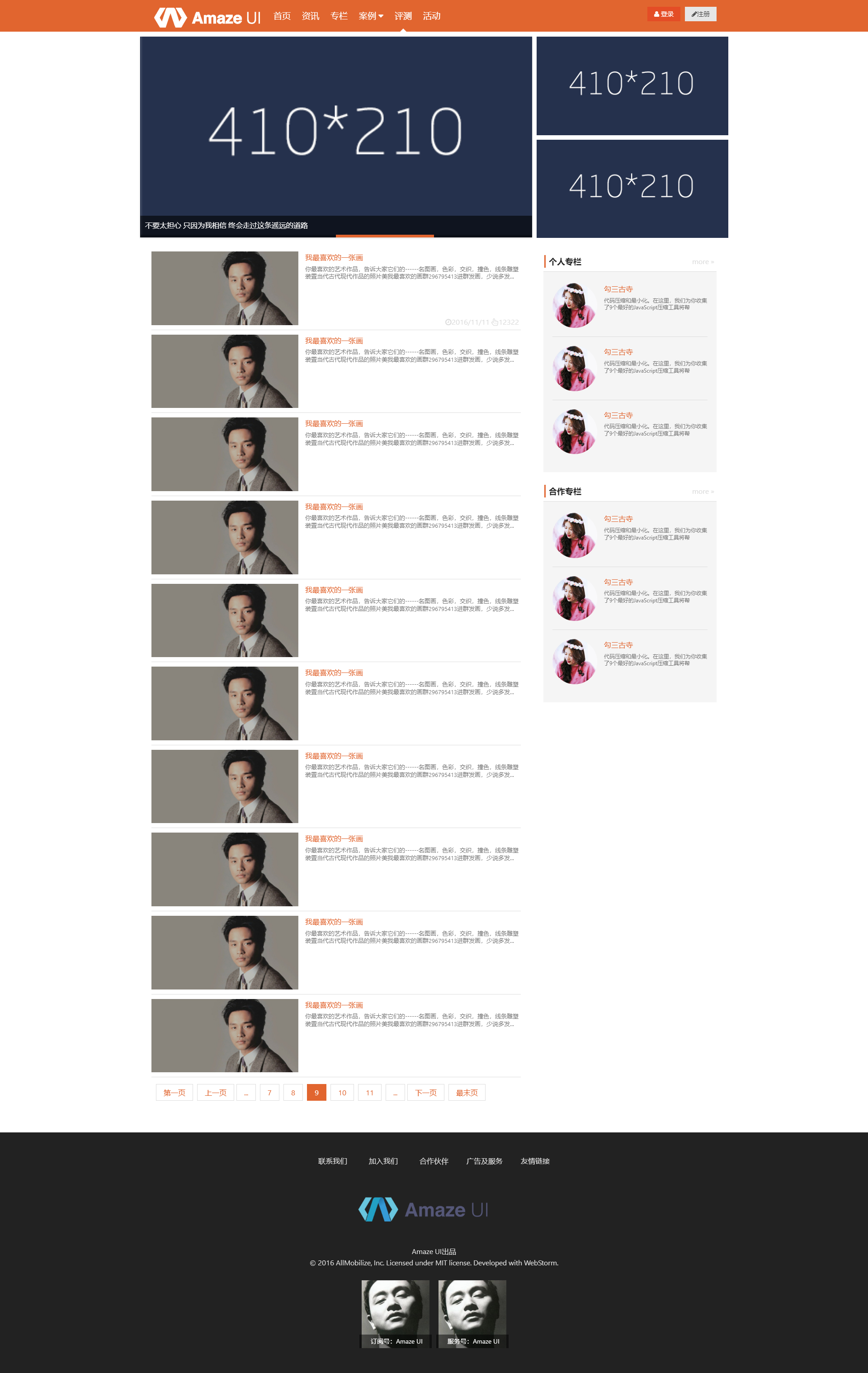Go to the 活动 nav item
Image resolution: width=868 pixels, height=1373 pixels.
431,16
